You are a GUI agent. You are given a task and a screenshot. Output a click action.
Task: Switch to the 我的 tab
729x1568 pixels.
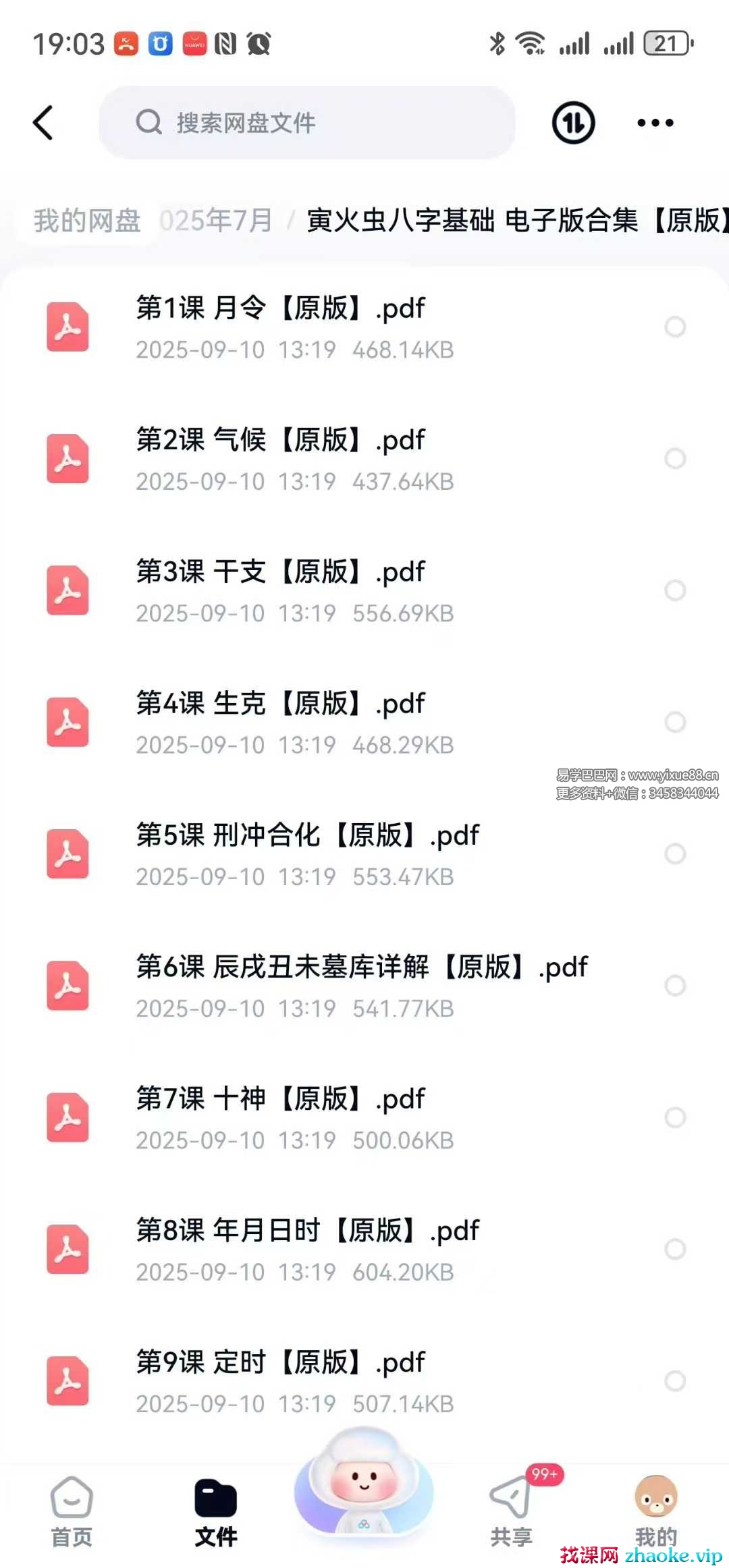click(655, 1513)
